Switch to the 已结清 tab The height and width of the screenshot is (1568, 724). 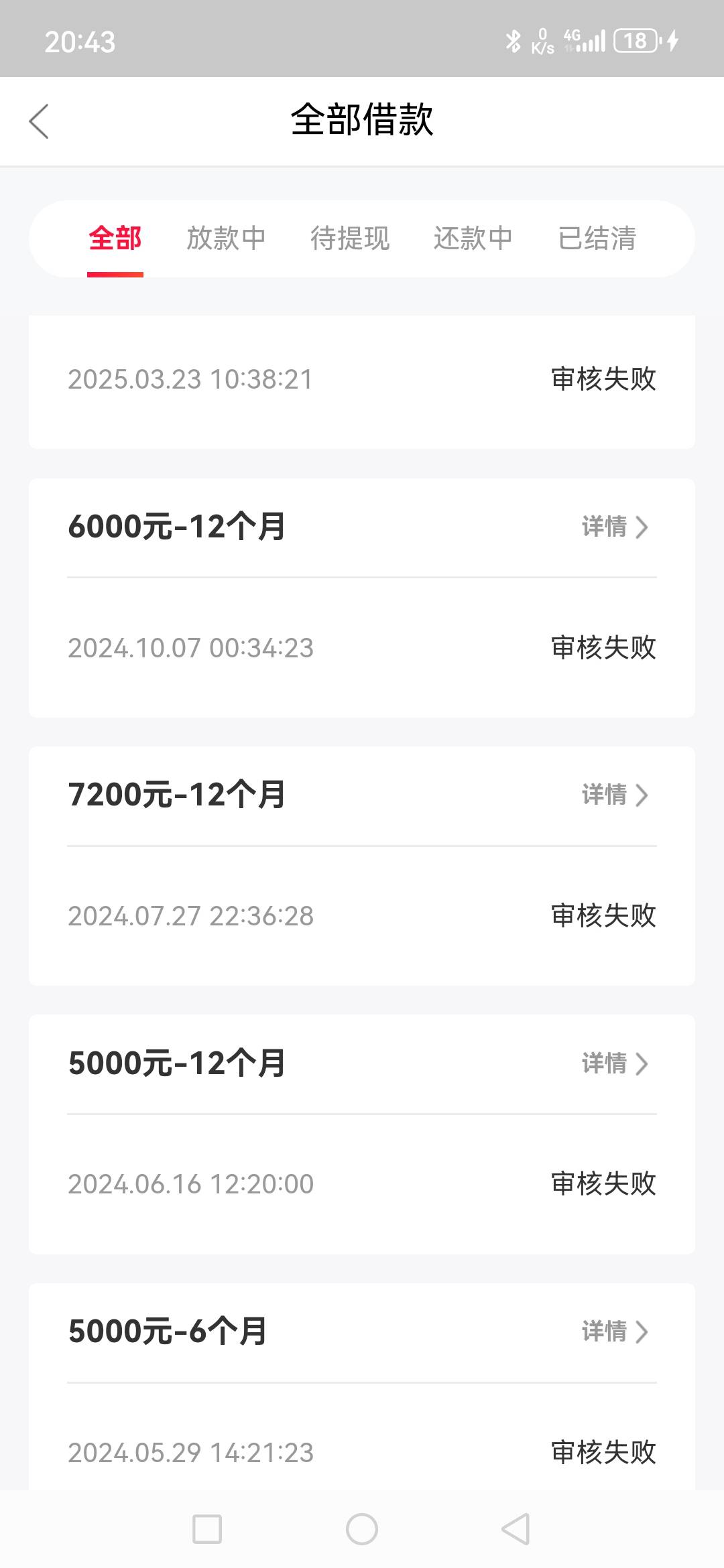point(597,239)
